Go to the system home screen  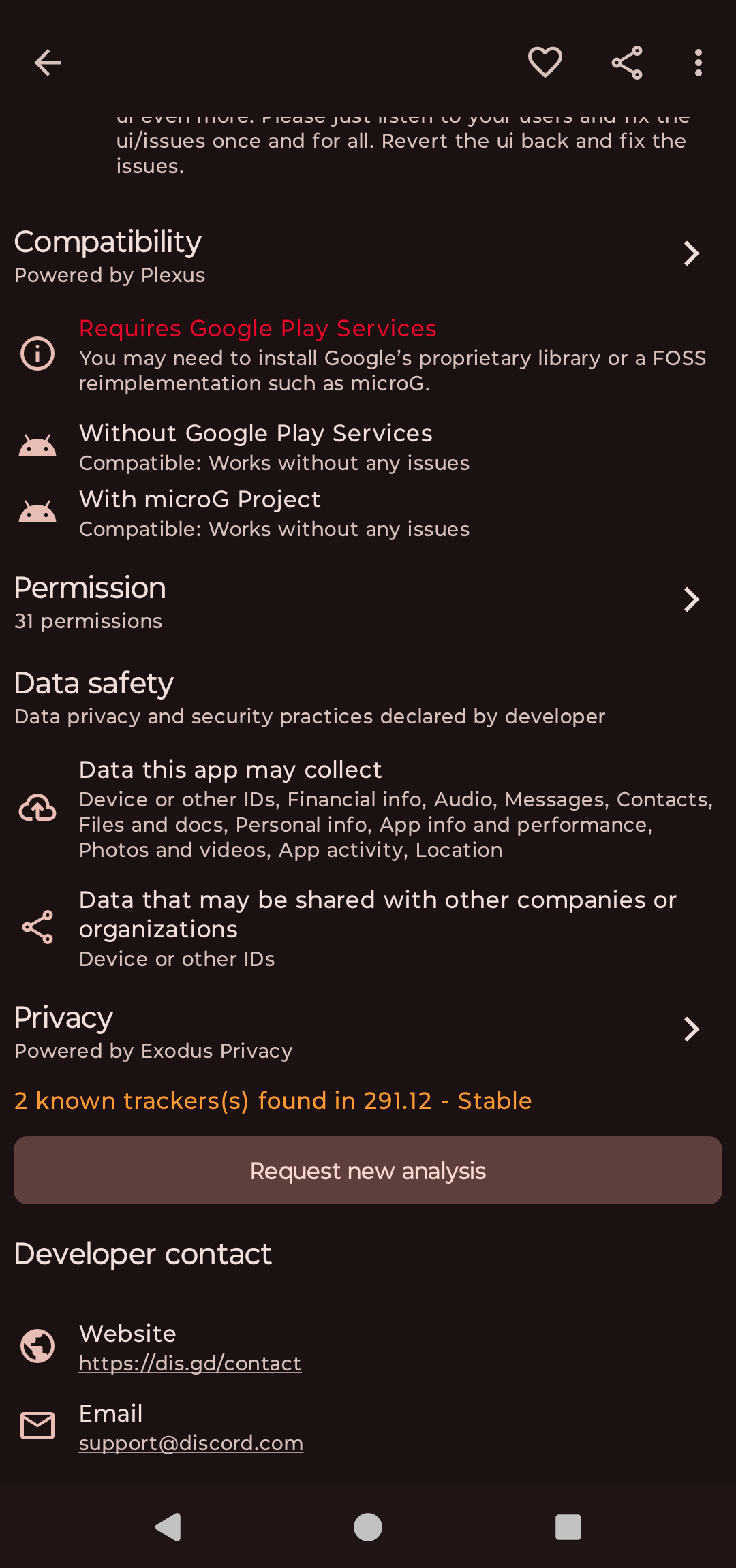tap(368, 1527)
